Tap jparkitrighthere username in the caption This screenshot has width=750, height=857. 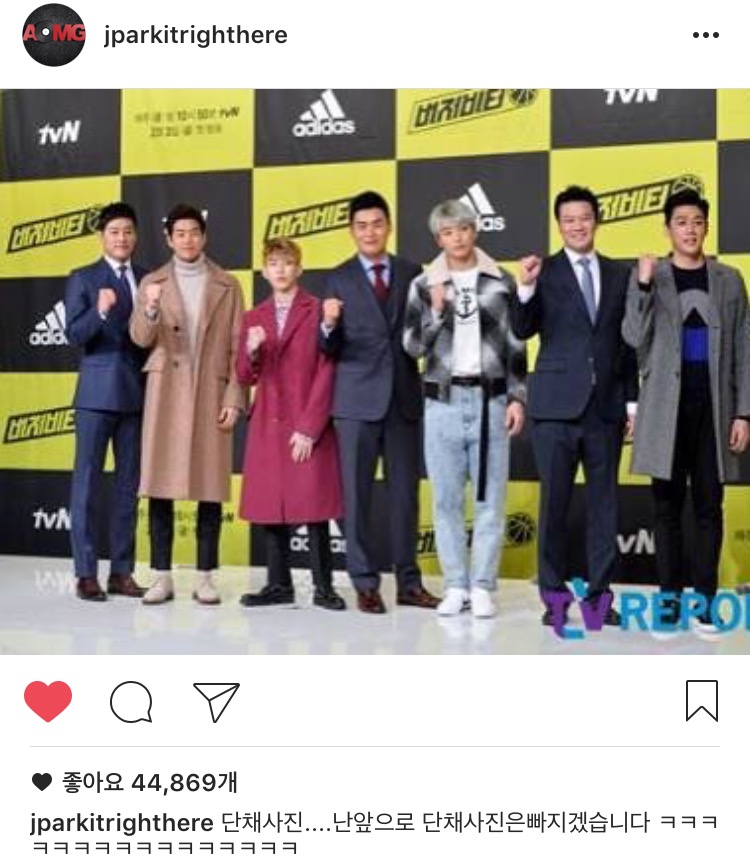coord(122,823)
